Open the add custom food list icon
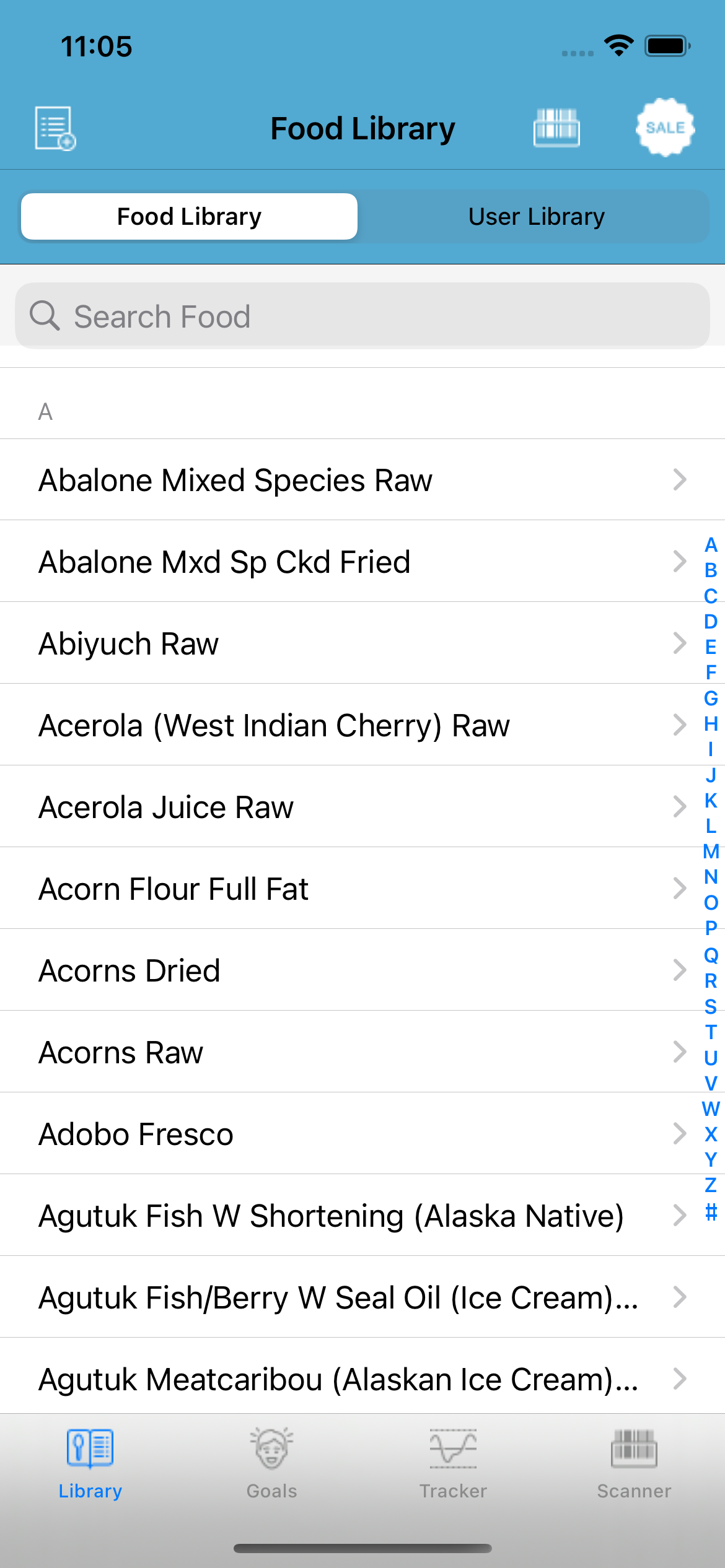 tap(55, 128)
